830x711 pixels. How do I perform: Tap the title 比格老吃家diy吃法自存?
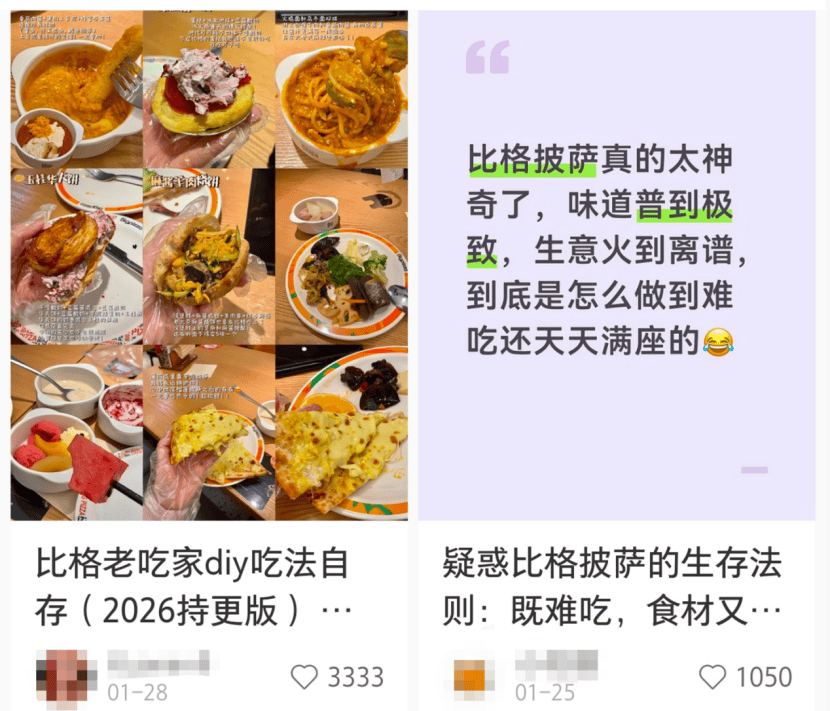pyautogui.click(x=195, y=587)
